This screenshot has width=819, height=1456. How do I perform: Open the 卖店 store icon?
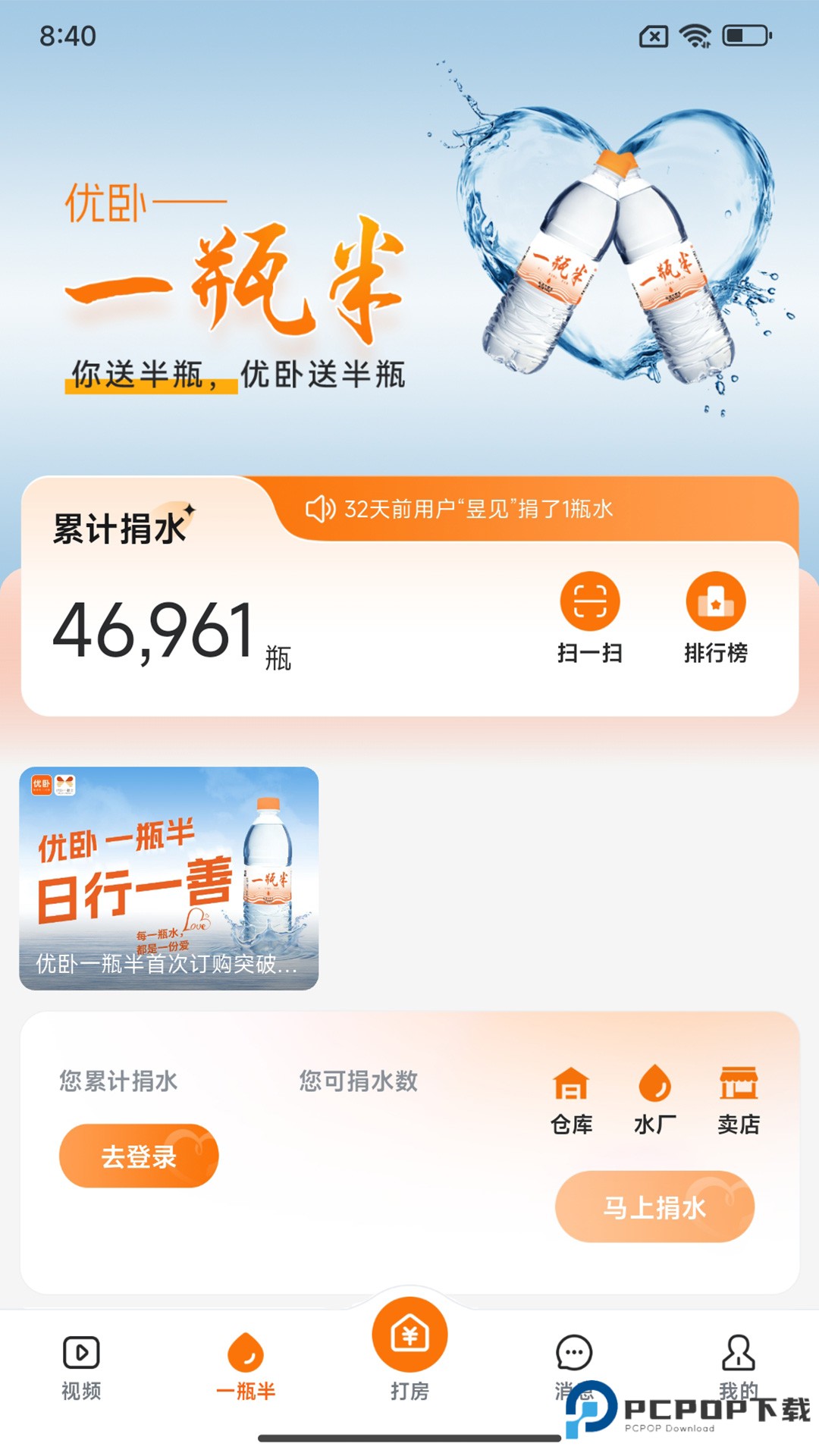tap(739, 1086)
